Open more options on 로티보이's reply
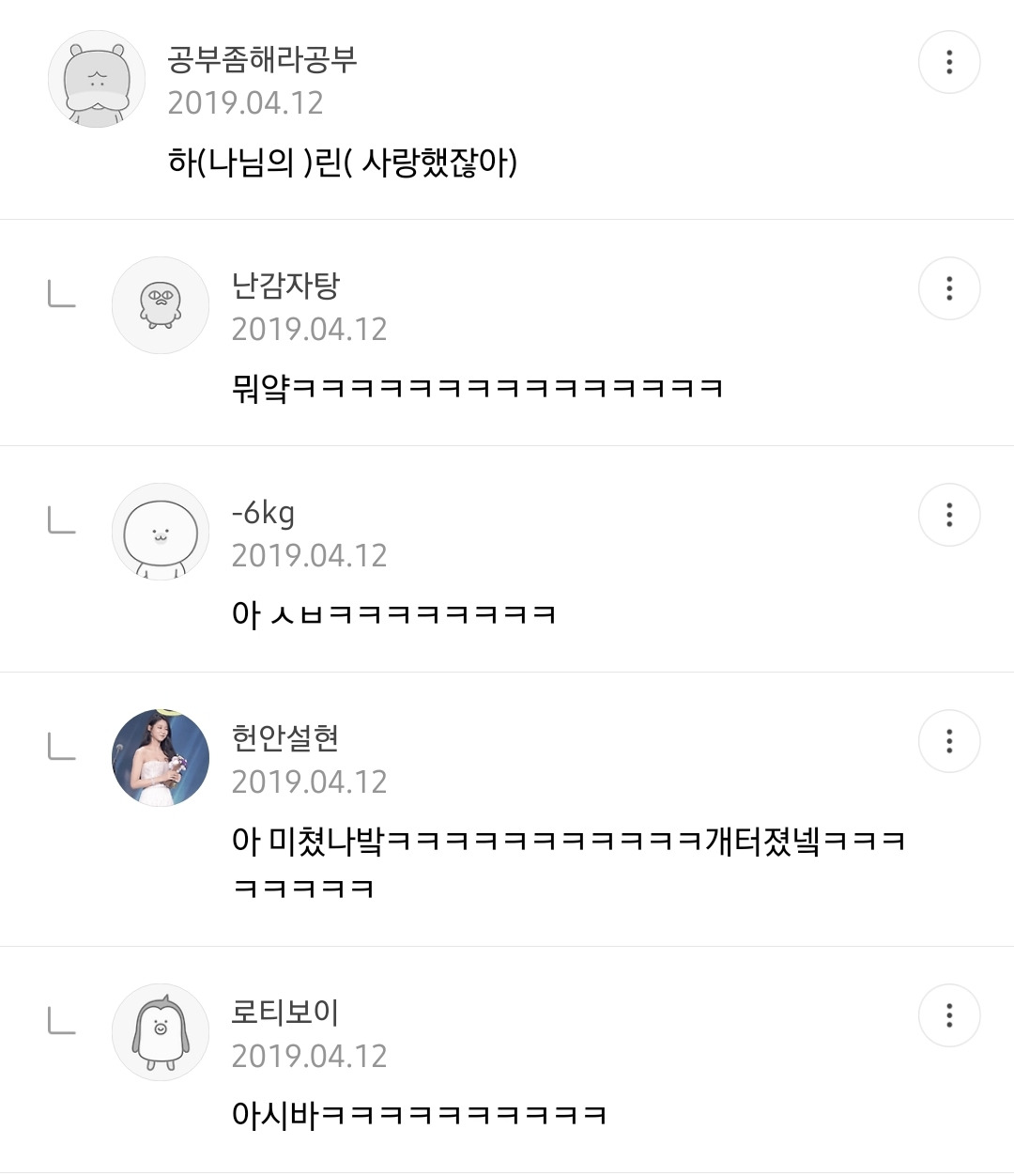1014x1176 pixels. 949,1015
